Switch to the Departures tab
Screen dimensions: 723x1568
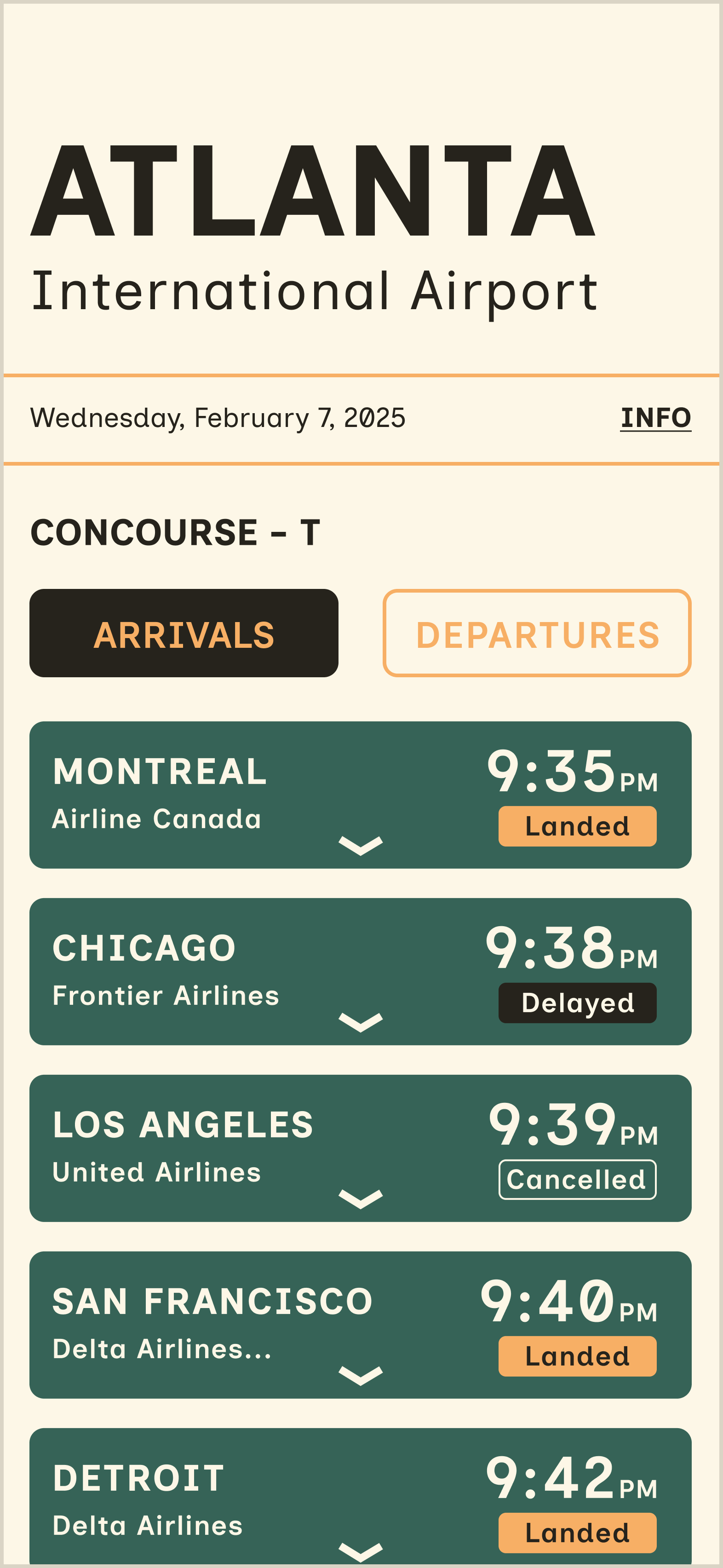pyautogui.click(x=537, y=633)
